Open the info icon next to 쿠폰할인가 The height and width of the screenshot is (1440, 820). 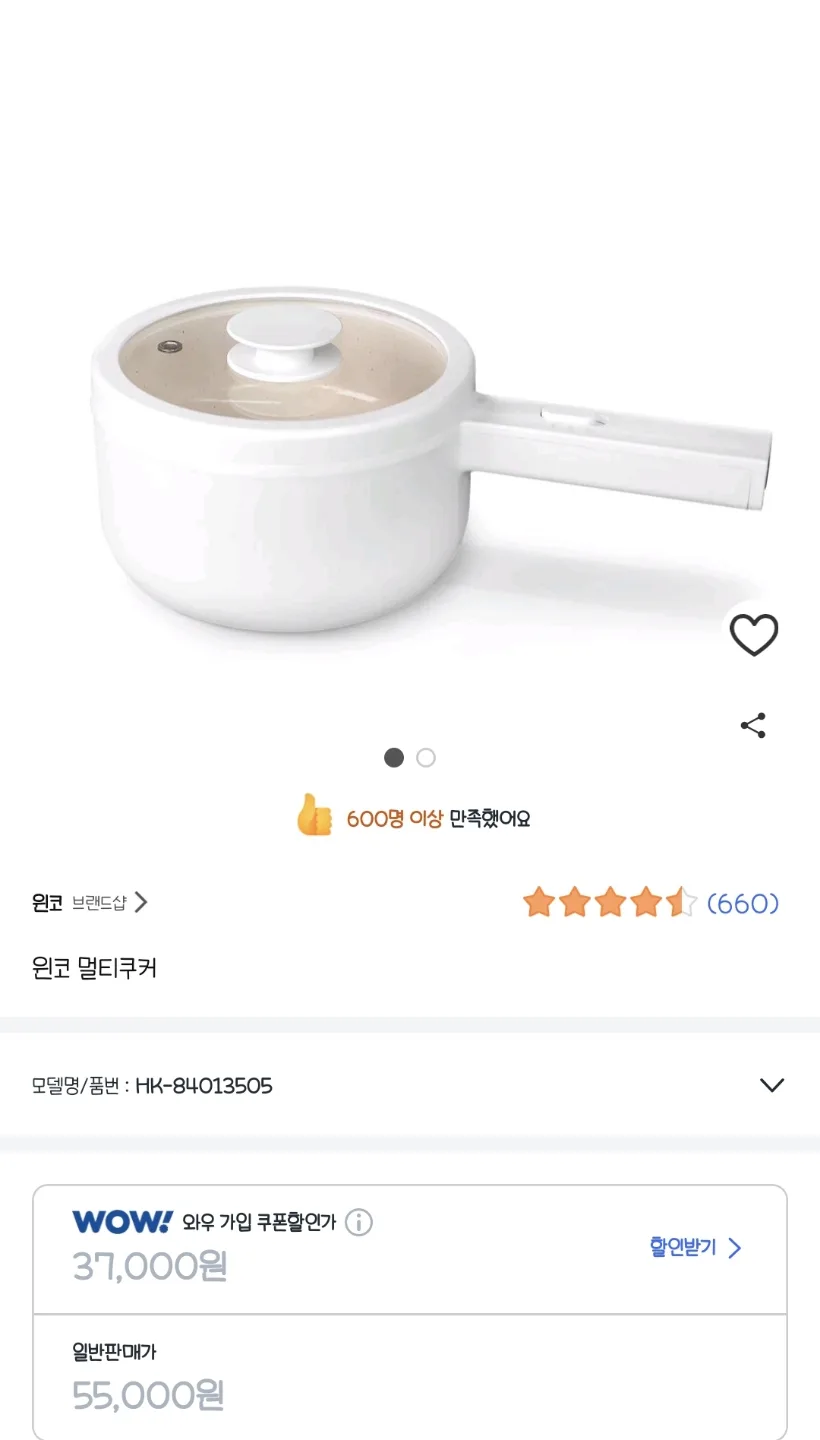tap(359, 1222)
